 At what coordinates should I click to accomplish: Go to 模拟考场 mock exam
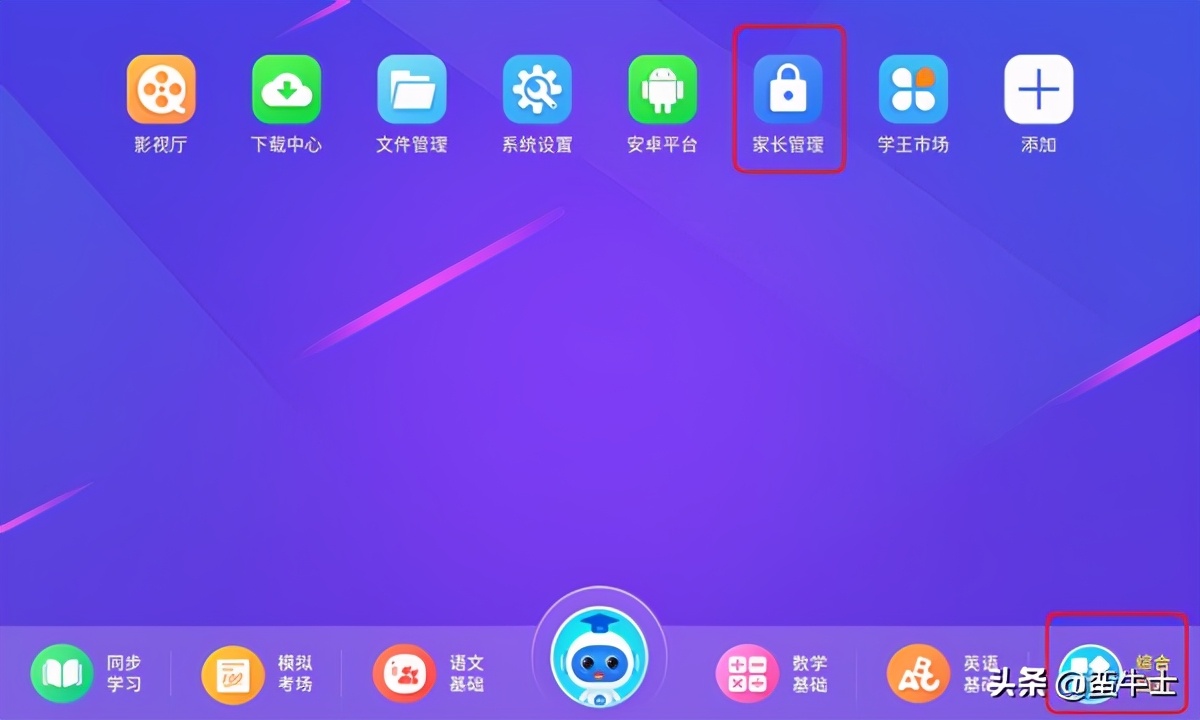(258, 674)
